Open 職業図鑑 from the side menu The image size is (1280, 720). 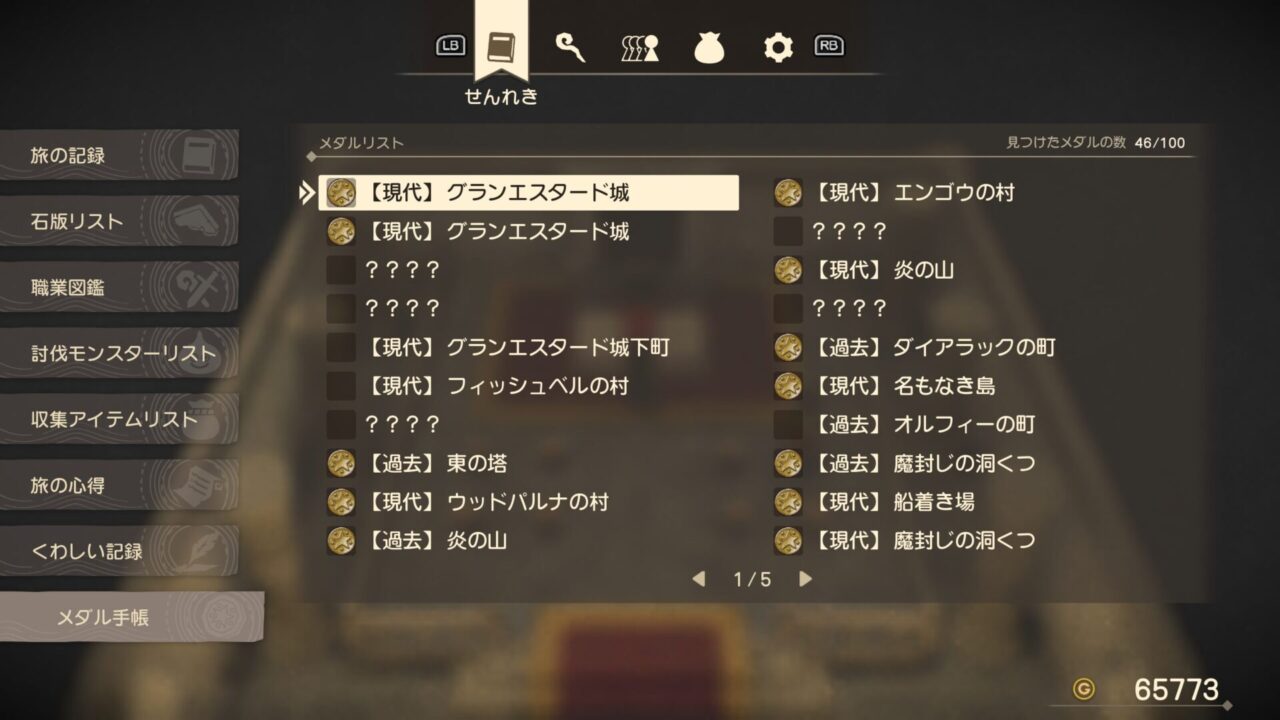point(118,288)
